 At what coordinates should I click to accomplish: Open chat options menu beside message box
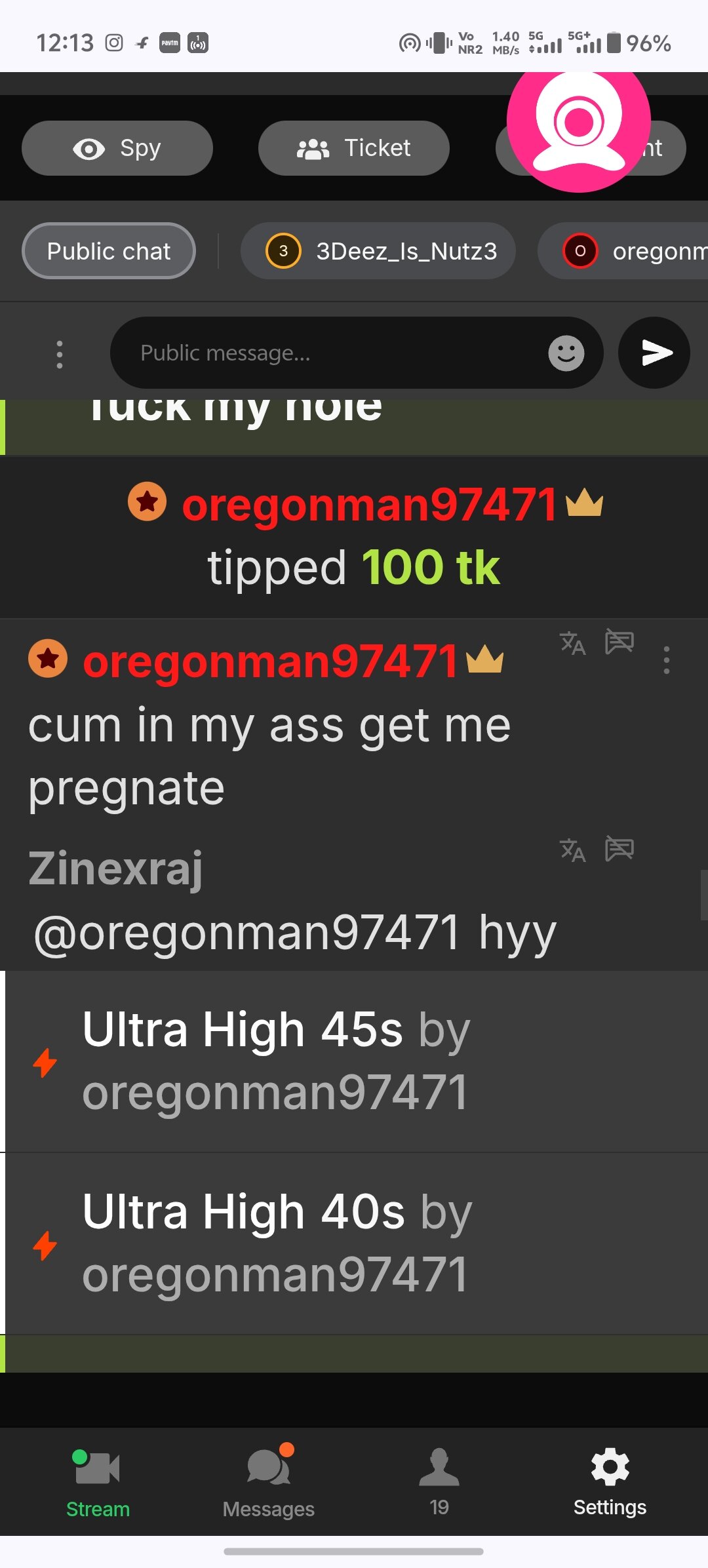pyautogui.click(x=60, y=354)
